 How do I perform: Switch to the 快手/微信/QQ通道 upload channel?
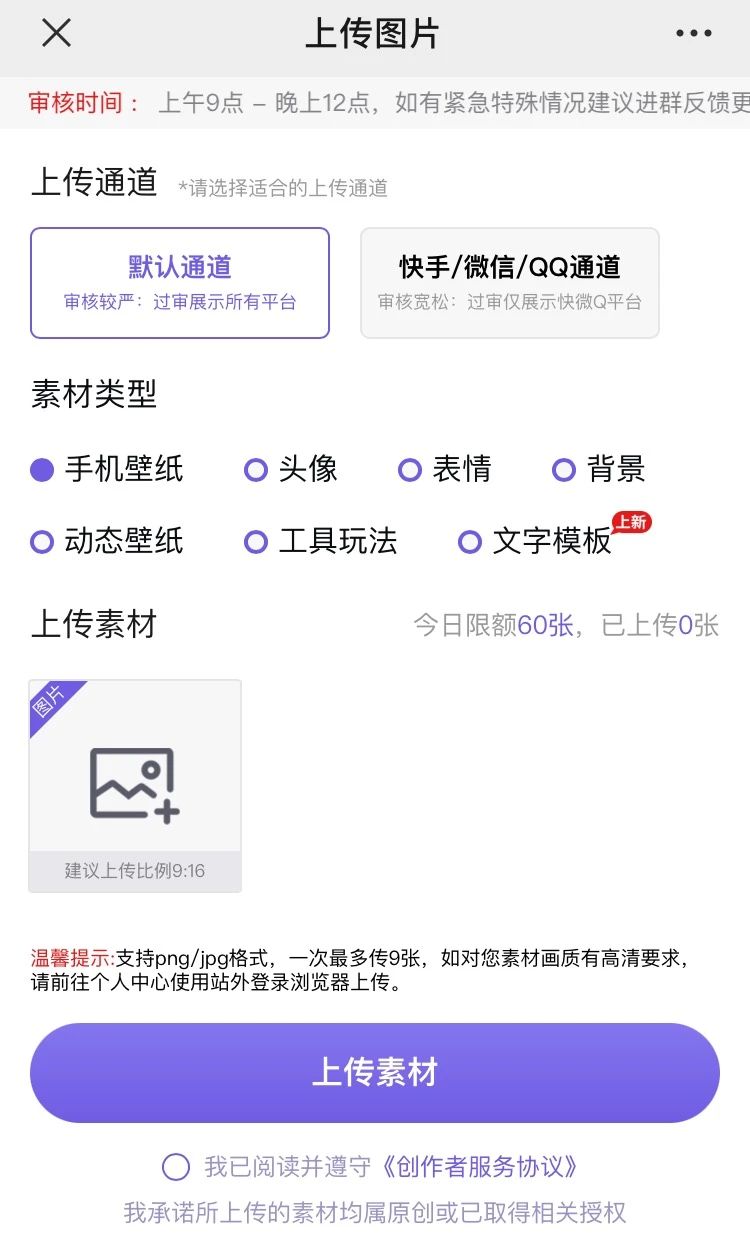pos(509,282)
